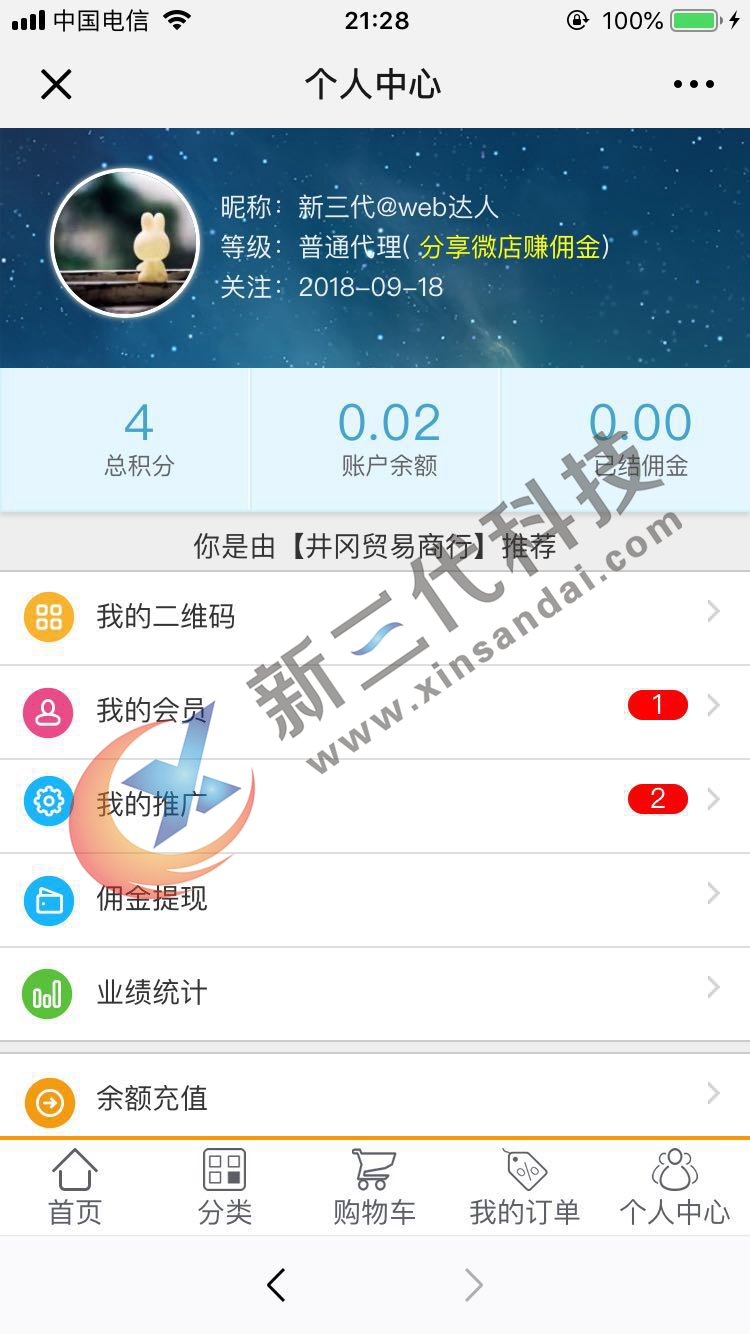Switch to the 首页 tab

point(75,1187)
